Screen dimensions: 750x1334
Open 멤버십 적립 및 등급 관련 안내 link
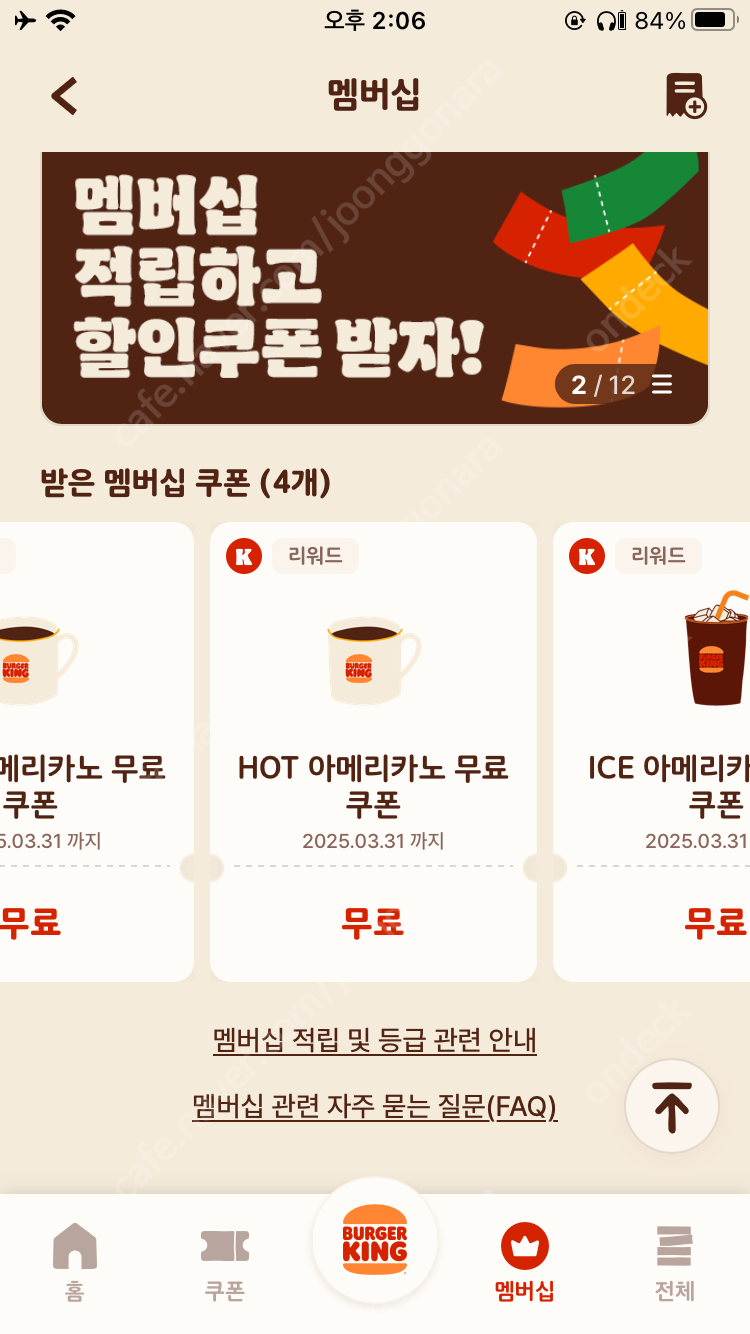coord(375,1040)
